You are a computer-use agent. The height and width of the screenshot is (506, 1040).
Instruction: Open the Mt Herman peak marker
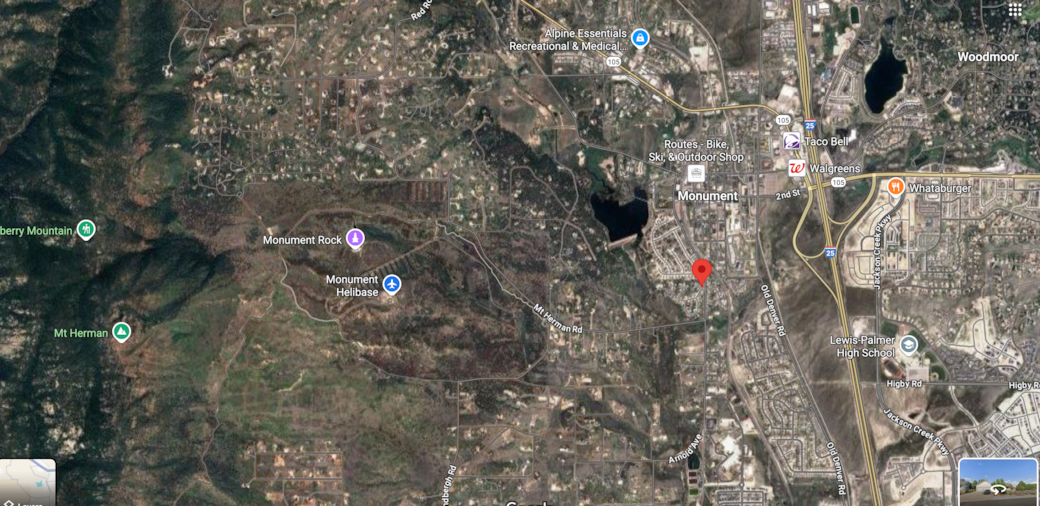click(121, 332)
